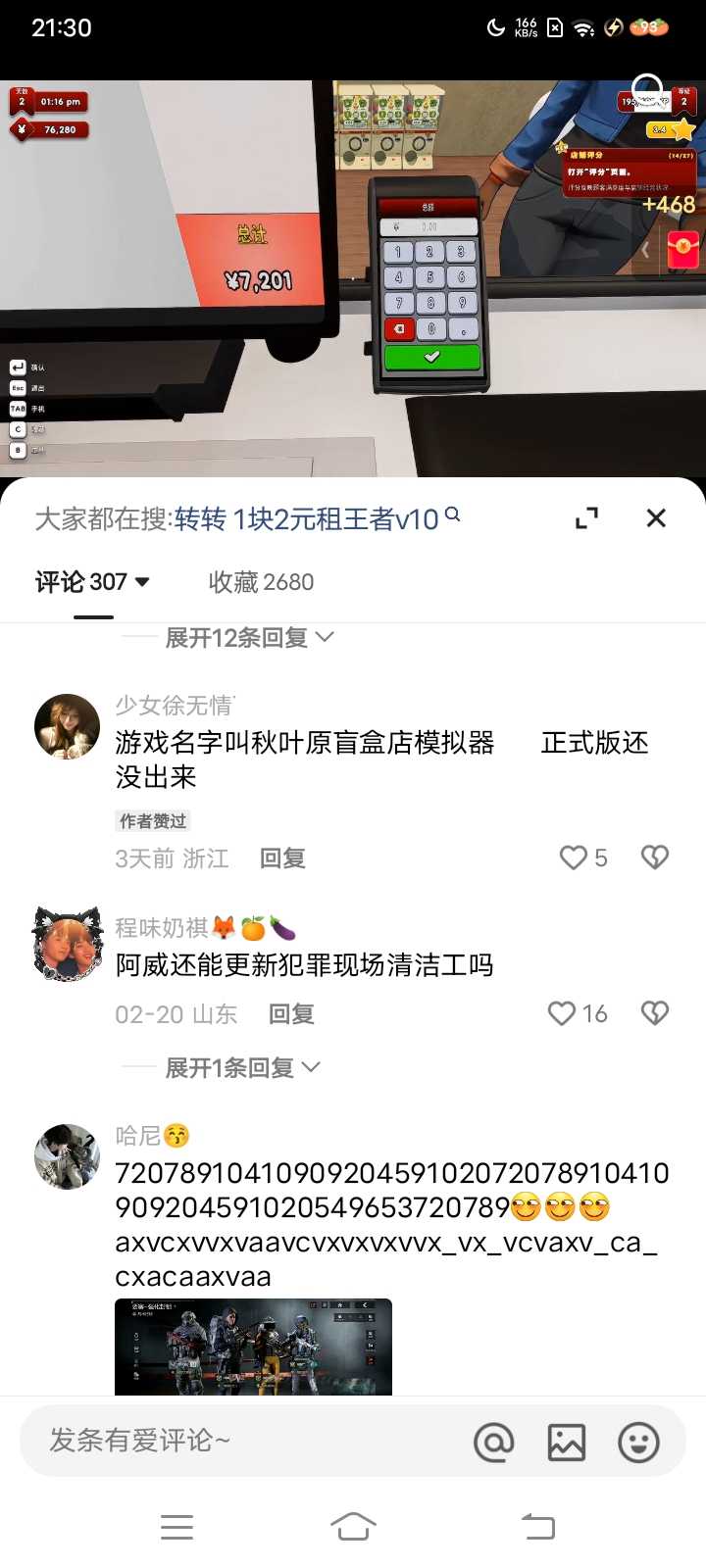Like 少女徐无情's comment

(x=574, y=858)
